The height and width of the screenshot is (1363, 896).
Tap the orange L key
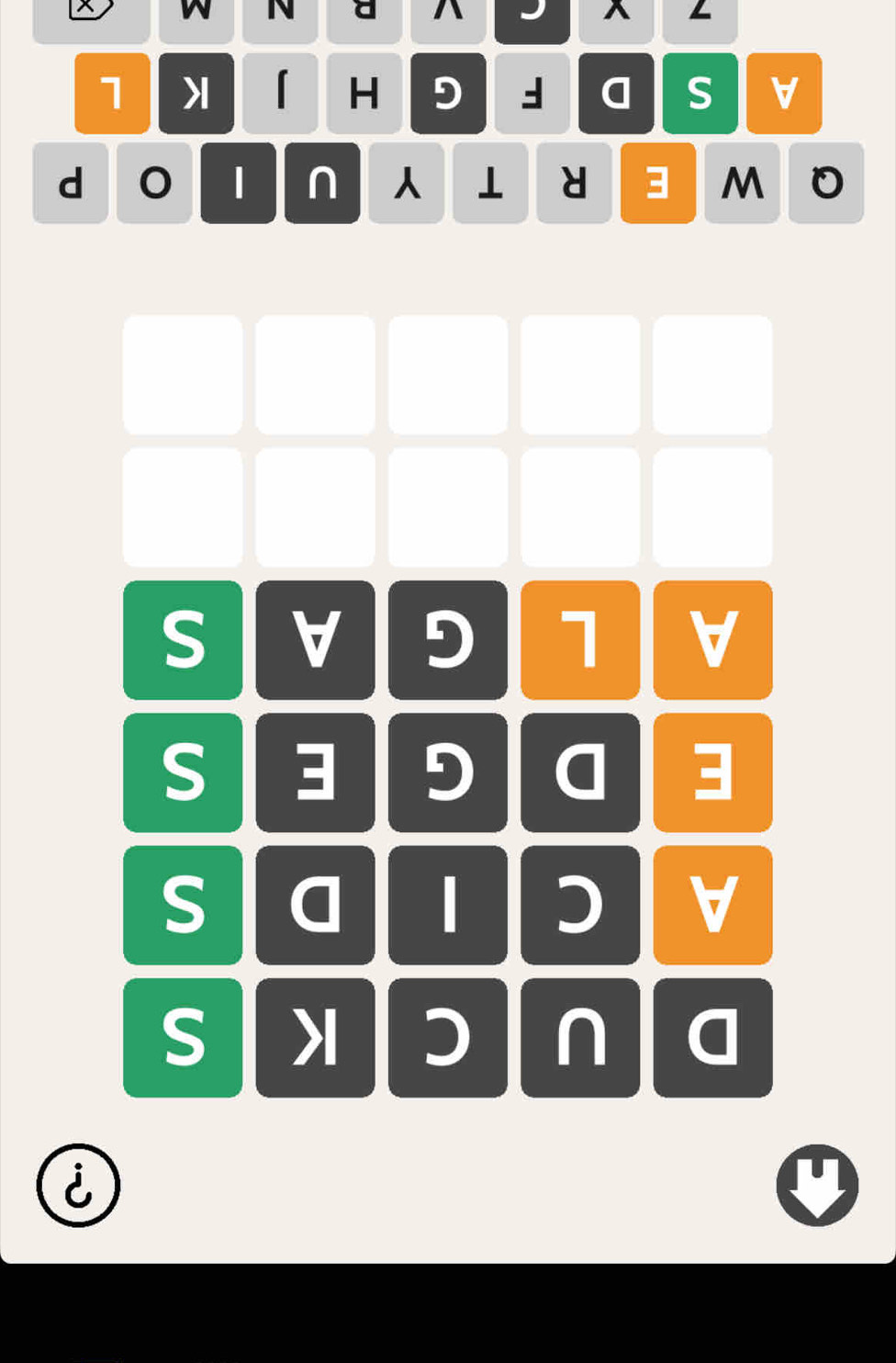click(112, 94)
